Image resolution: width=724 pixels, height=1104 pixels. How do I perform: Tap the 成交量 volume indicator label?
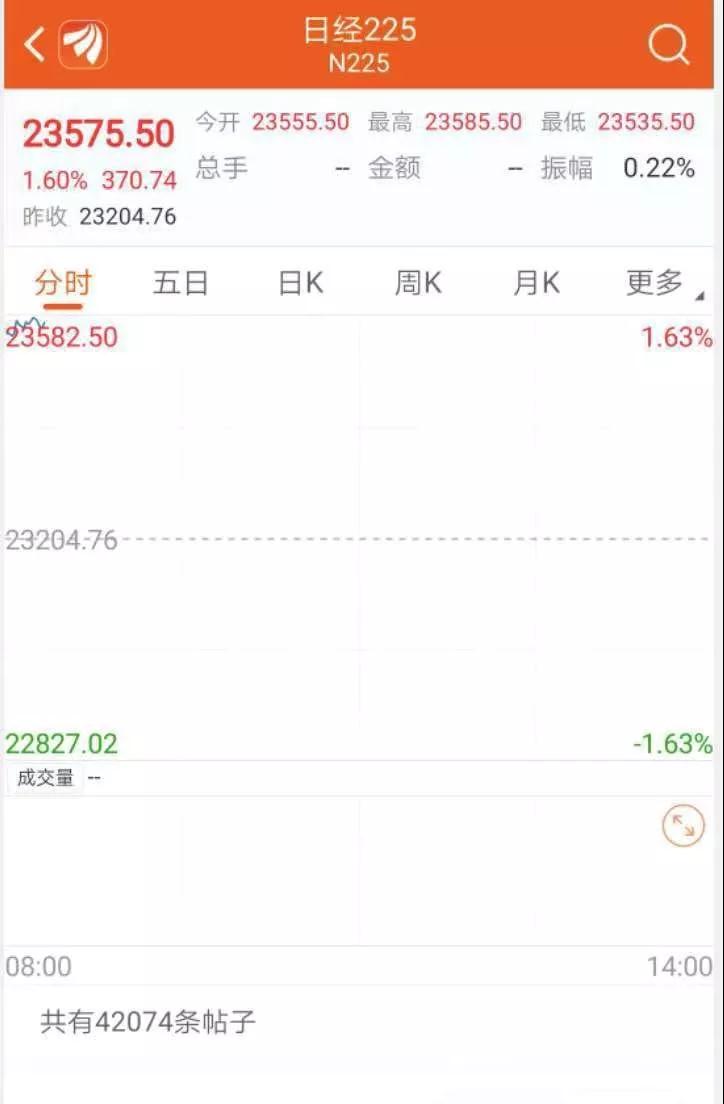click(46, 777)
